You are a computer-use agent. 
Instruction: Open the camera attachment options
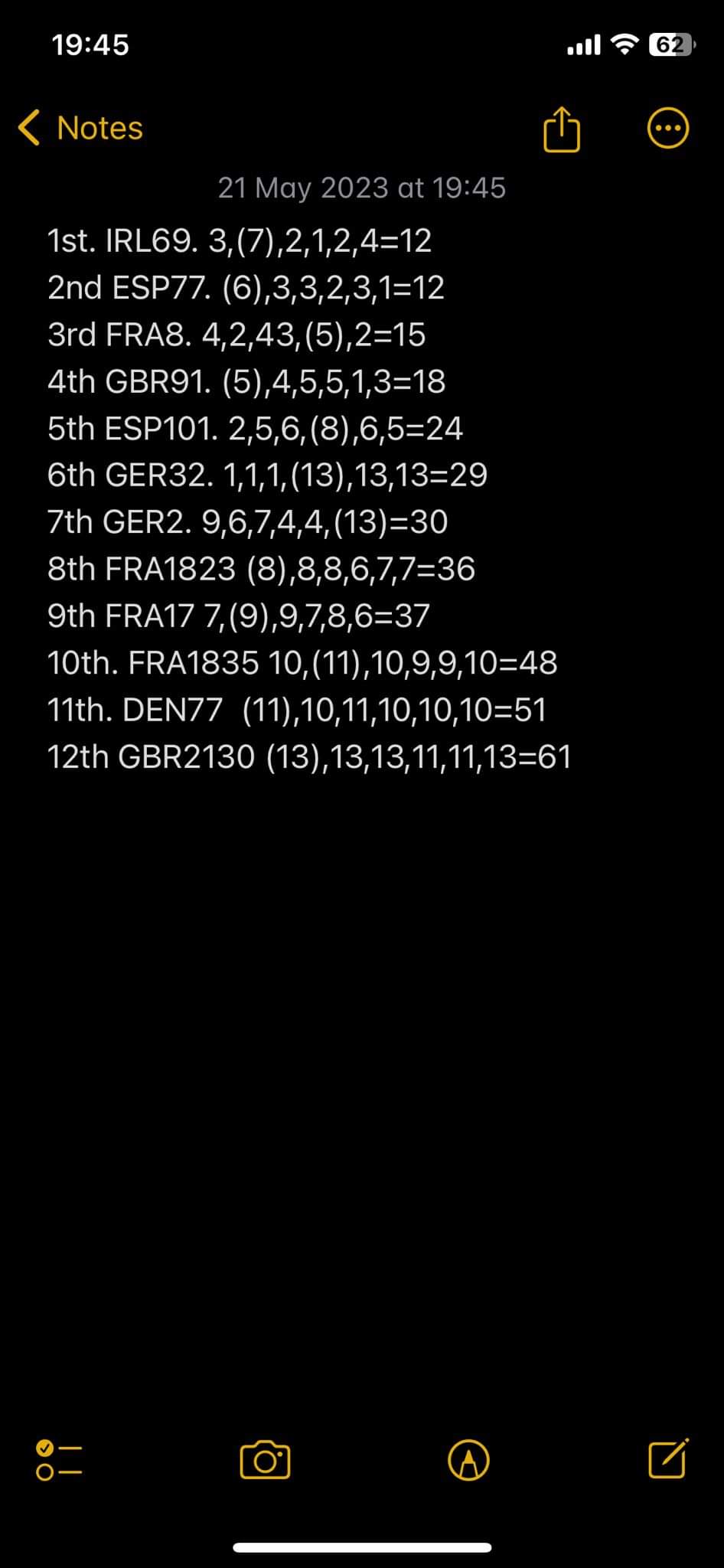pyautogui.click(x=265, y=1460)
